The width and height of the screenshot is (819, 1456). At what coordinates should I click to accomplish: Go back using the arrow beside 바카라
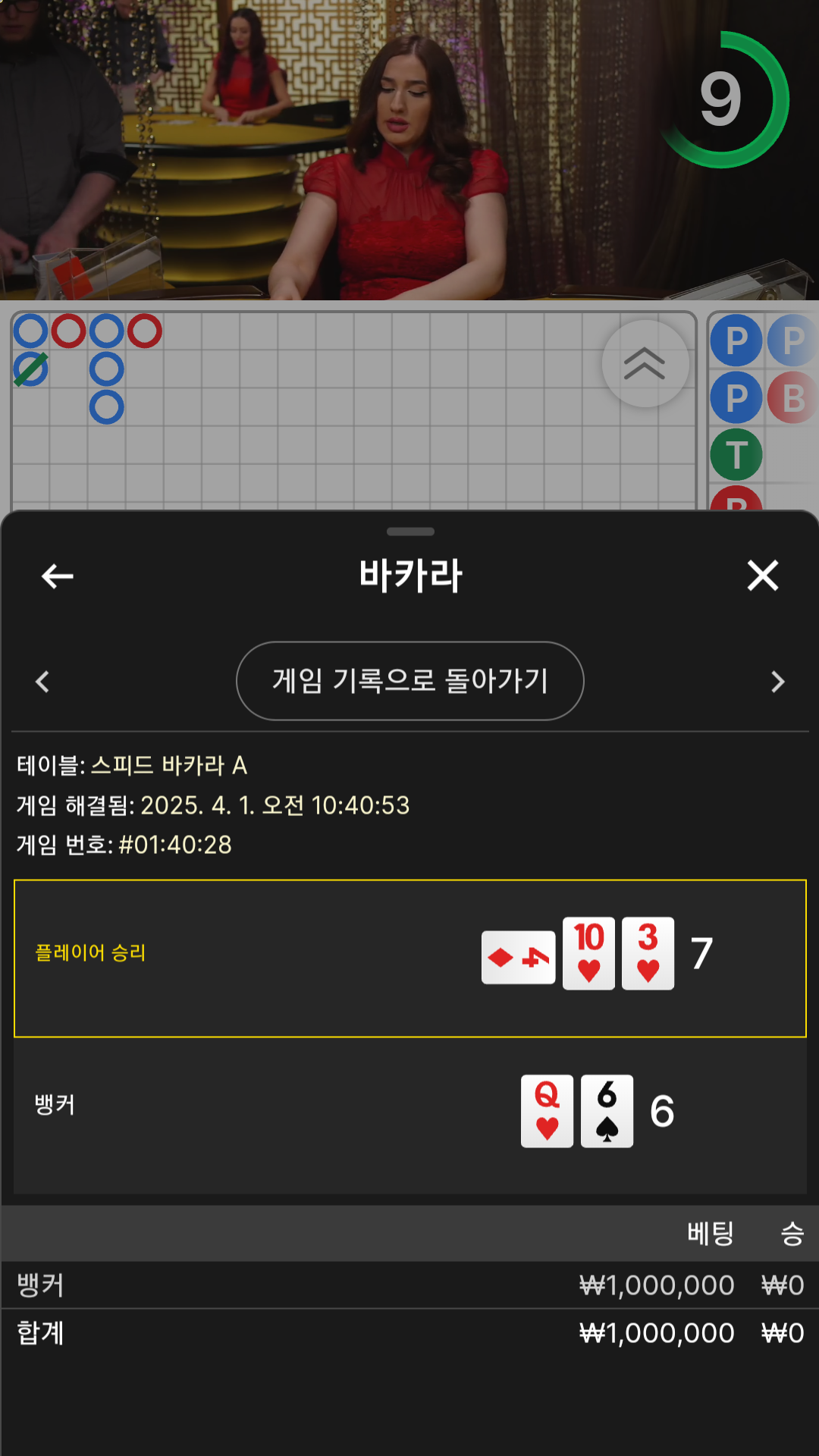pyautogui.click(x=57, y=576)
